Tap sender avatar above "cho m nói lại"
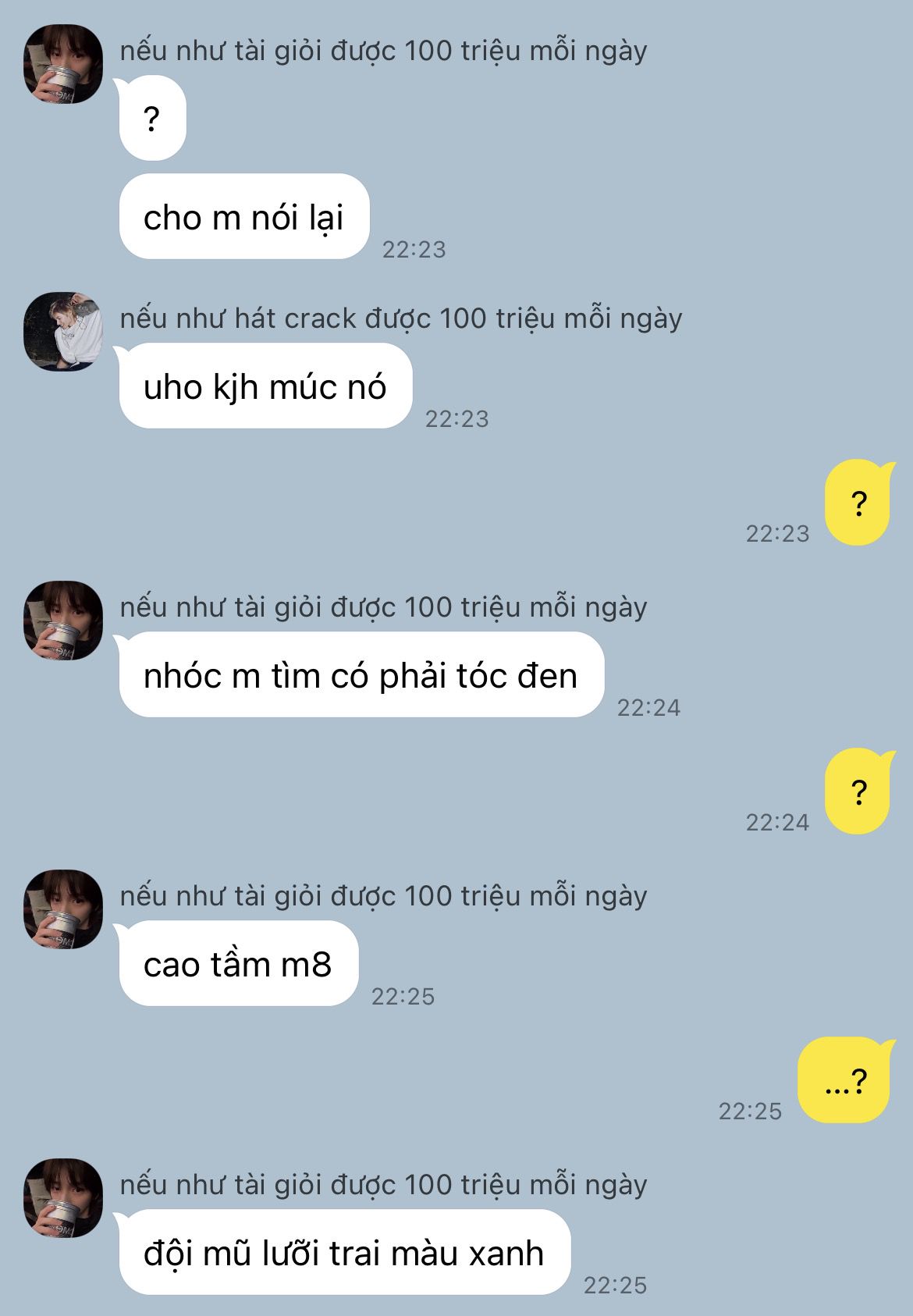The image size is (913, 1316). point(63,63)
